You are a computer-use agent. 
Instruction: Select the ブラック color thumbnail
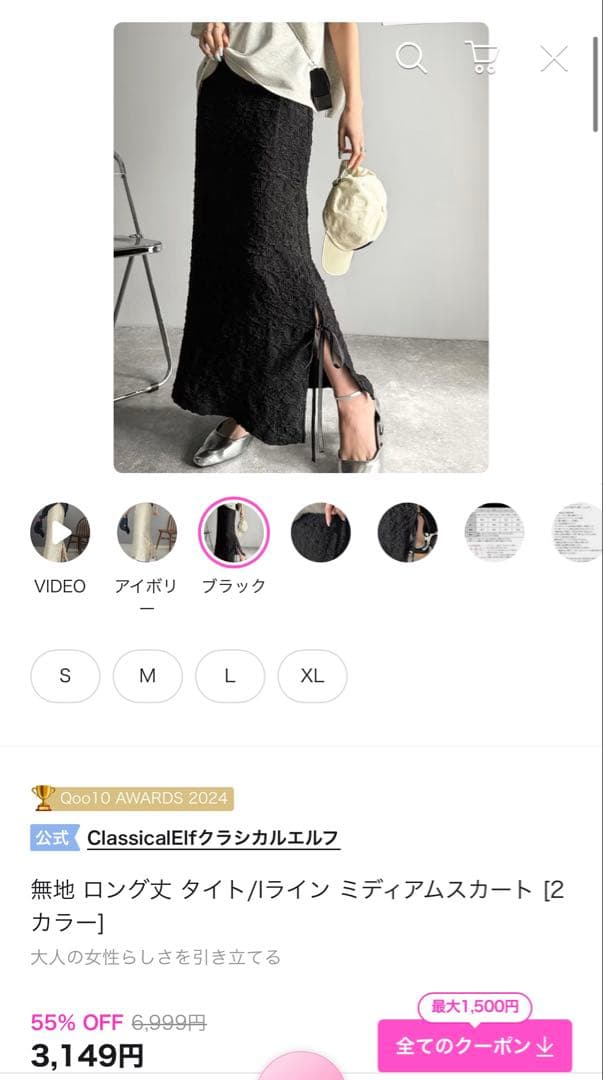pyautogui.click(x=234, y=532)
